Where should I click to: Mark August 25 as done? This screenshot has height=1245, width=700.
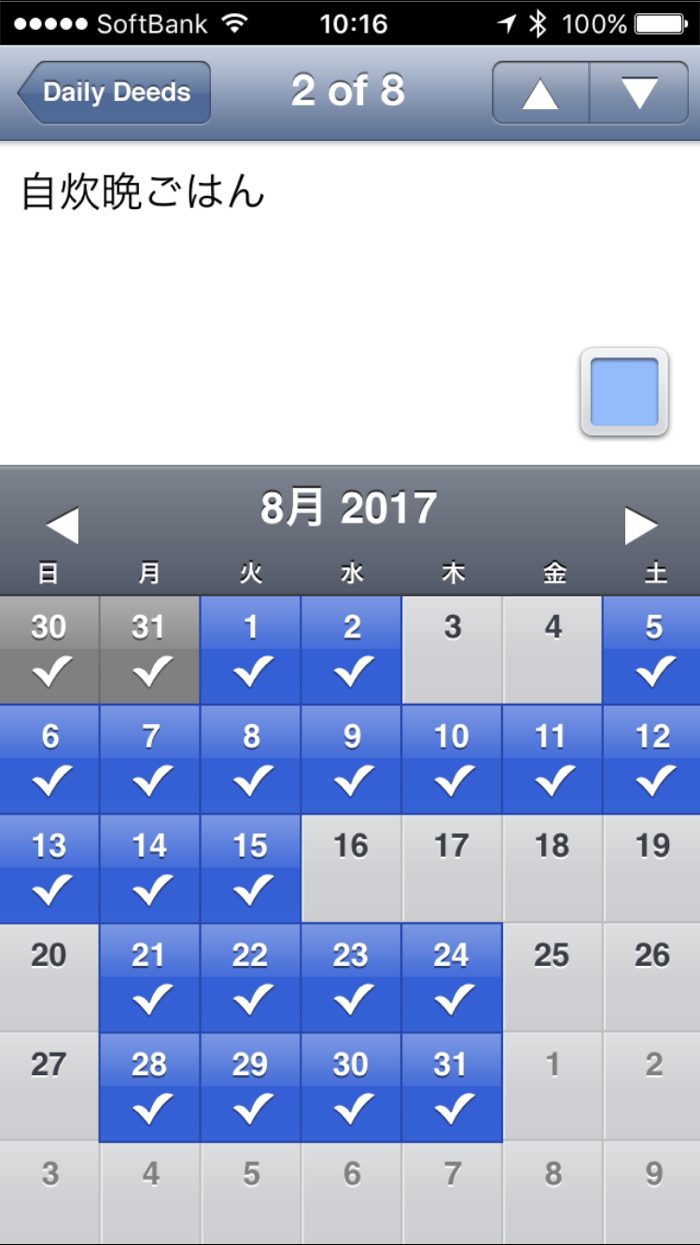[553, 977]
